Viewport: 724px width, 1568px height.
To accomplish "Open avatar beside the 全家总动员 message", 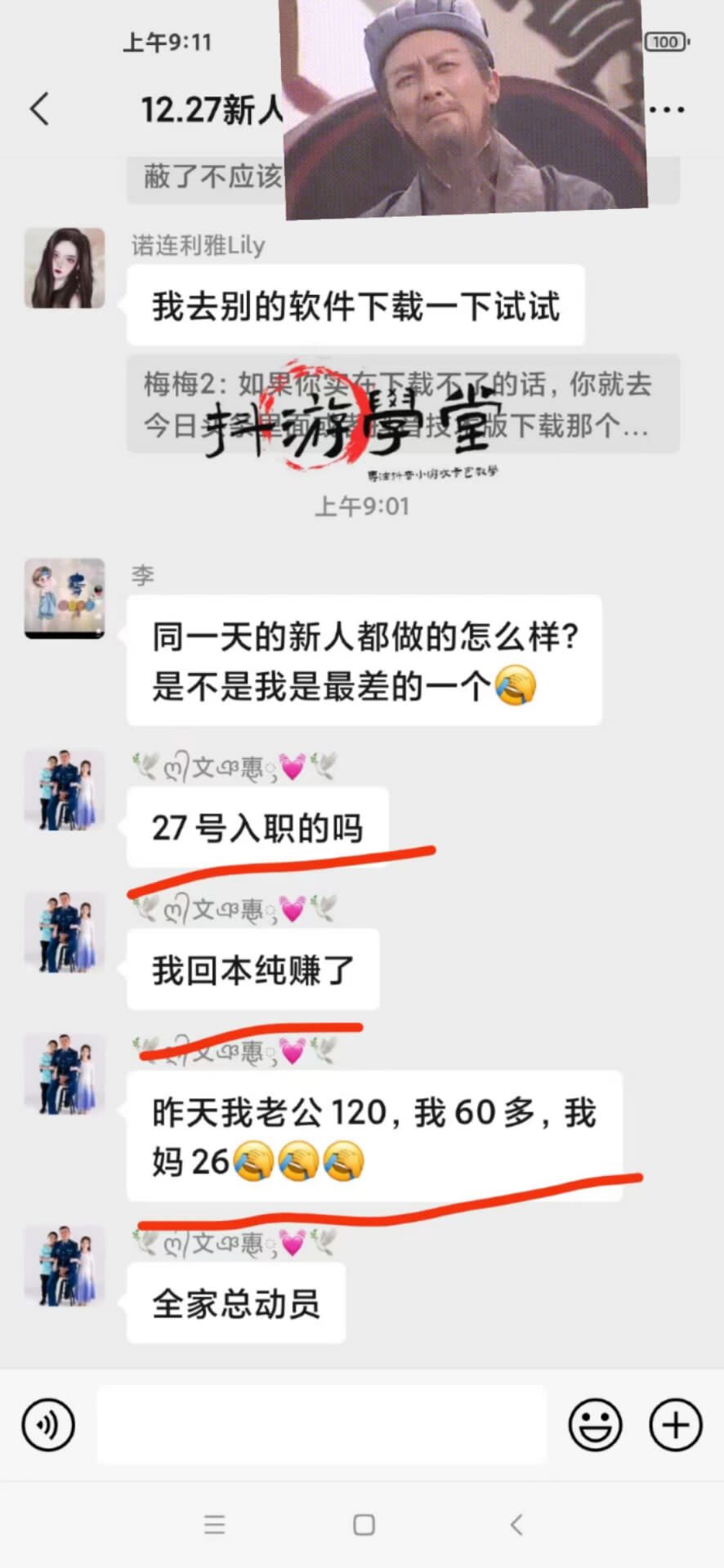I will click(65, 1266).
